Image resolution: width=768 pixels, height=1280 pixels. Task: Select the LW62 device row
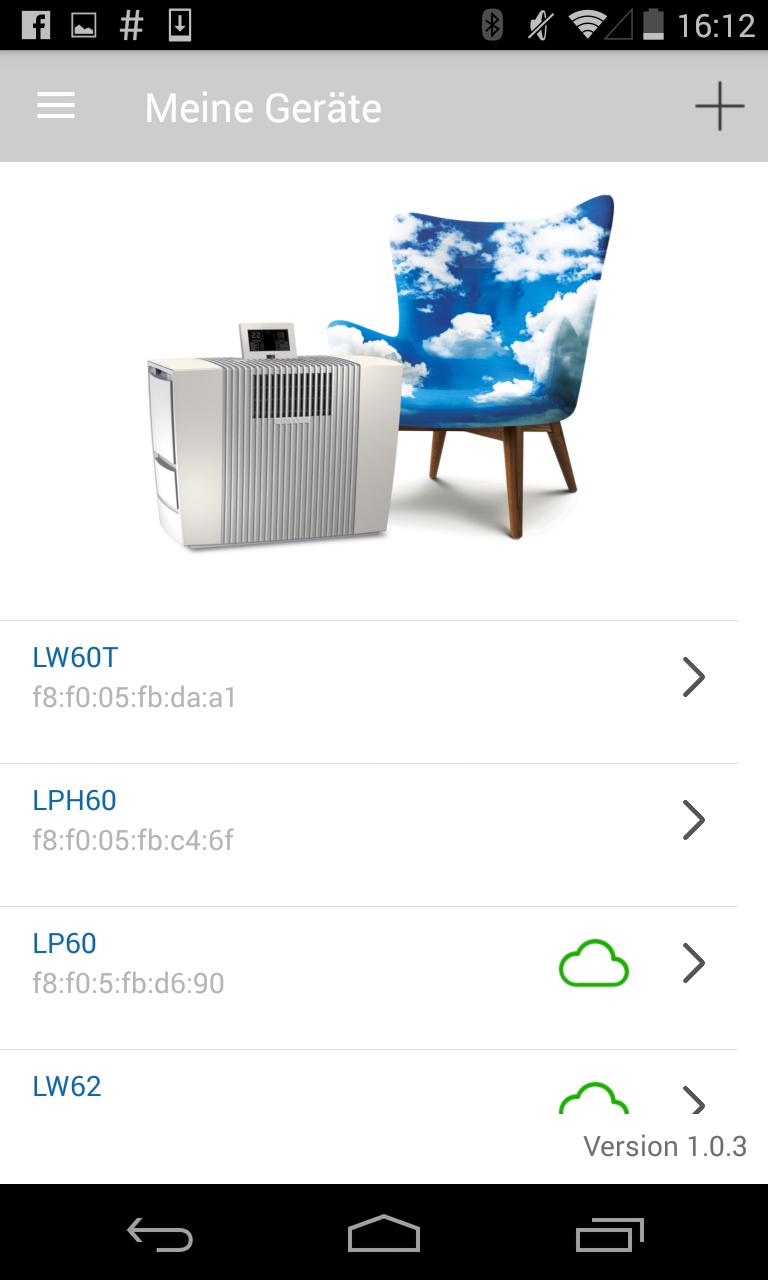[x=300, y=1088]
